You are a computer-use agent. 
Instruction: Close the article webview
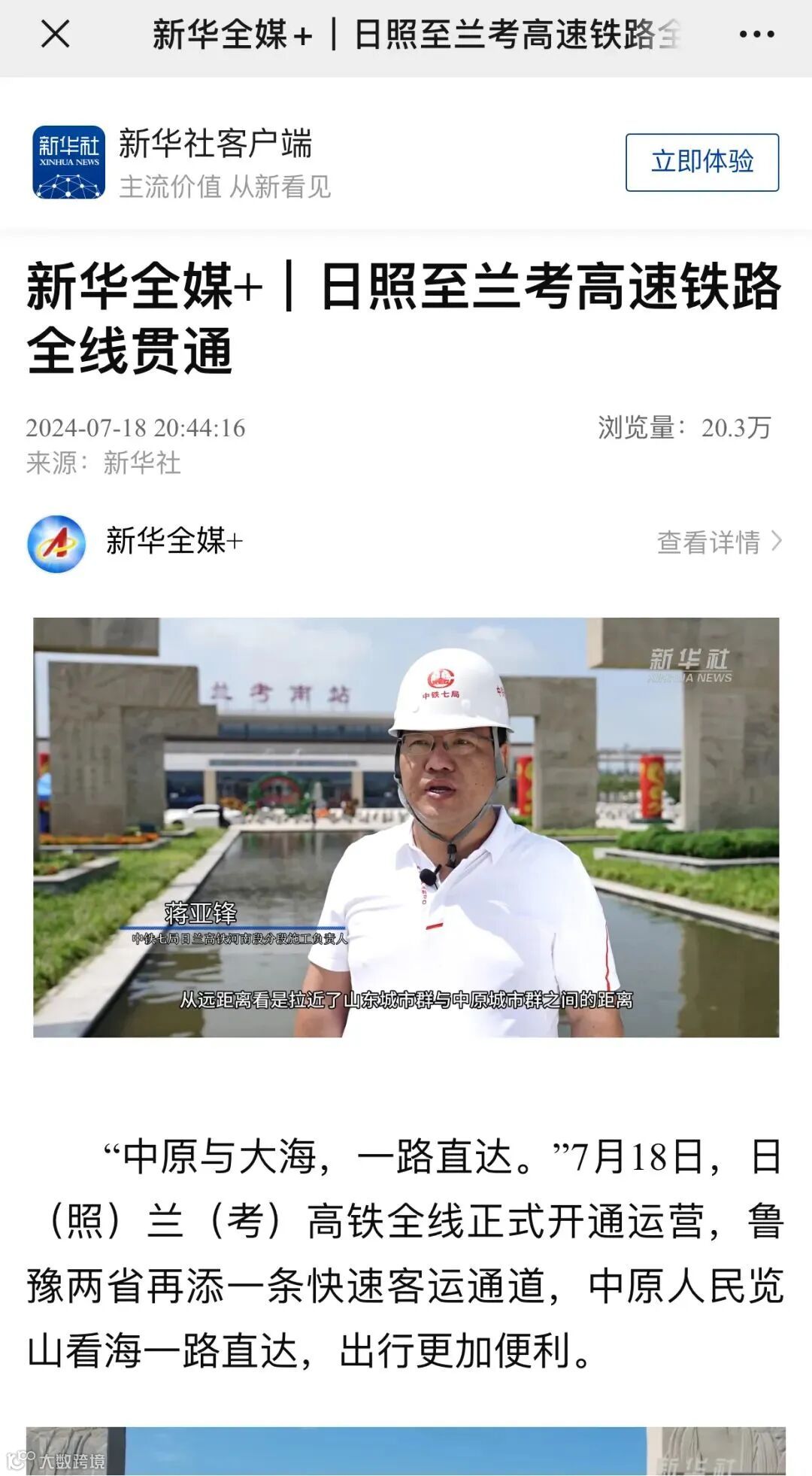click(x=55, y=35)
